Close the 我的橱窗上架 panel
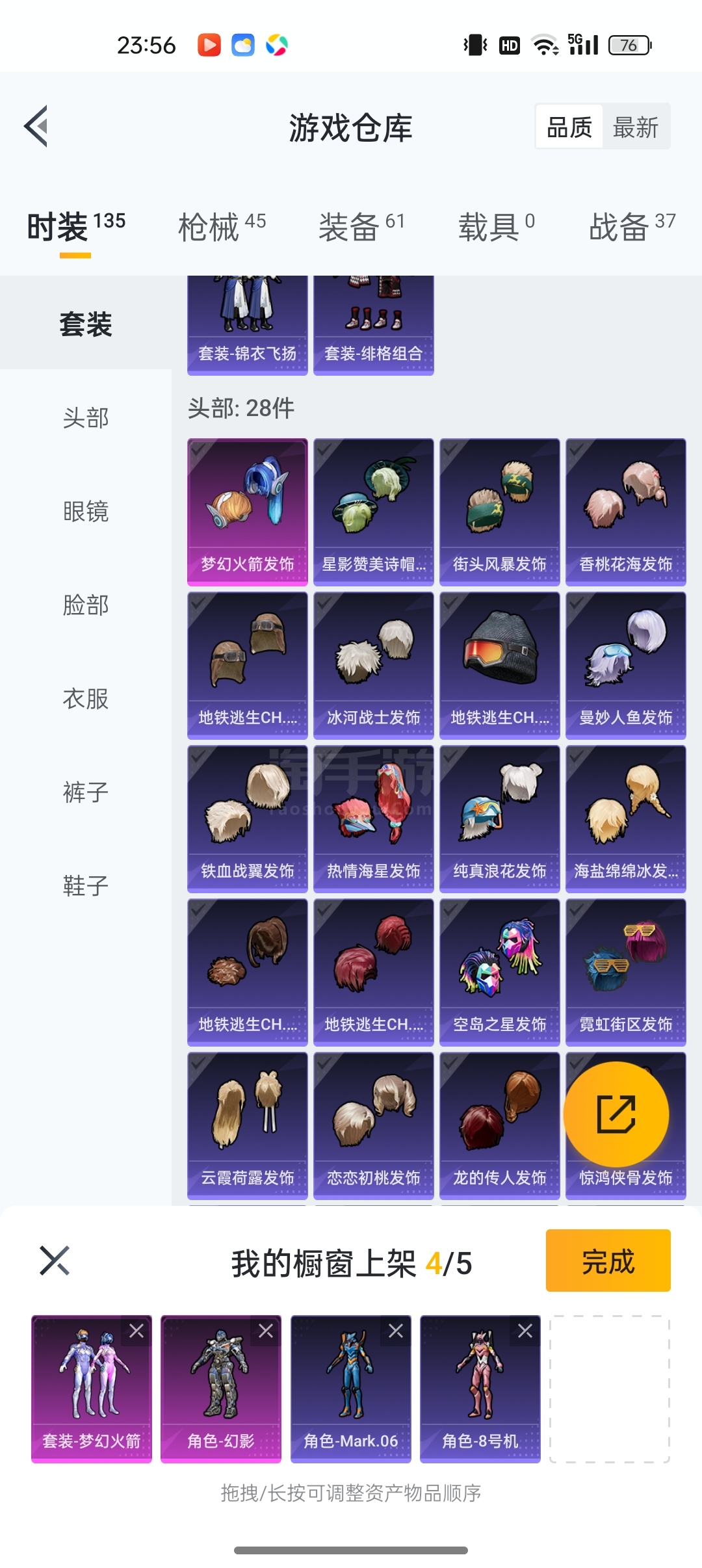The height and width of the screenshot is (1568, 702). (x=55, y=1261)
